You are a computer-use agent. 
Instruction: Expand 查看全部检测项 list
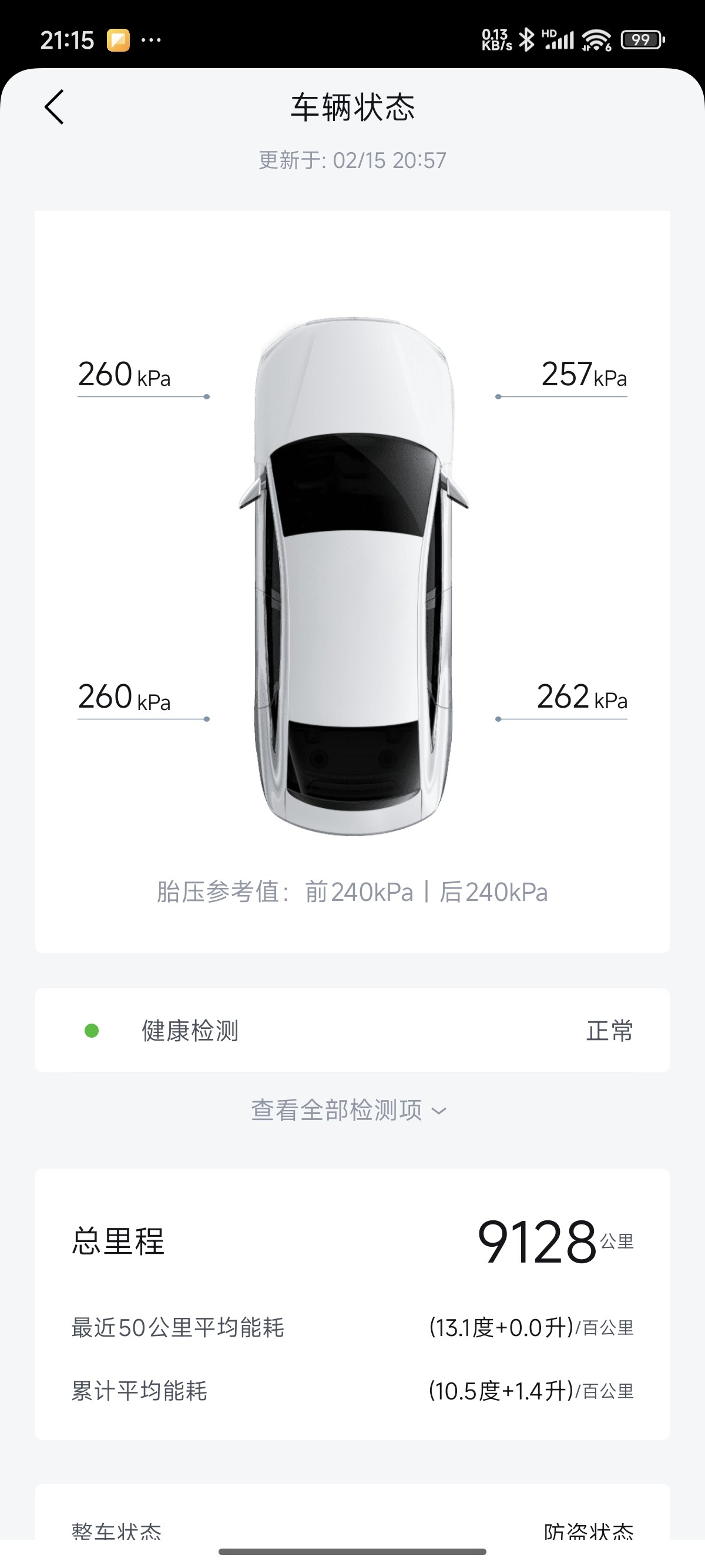click(350, 1111)
